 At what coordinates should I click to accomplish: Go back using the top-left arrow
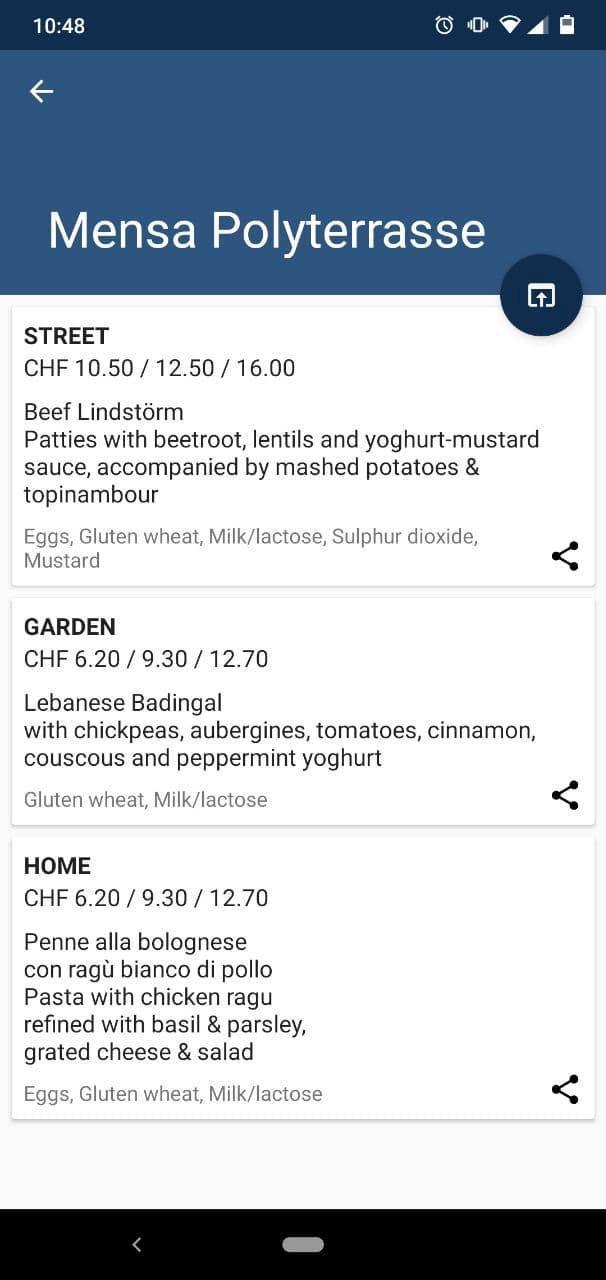[x=41, y=91]
